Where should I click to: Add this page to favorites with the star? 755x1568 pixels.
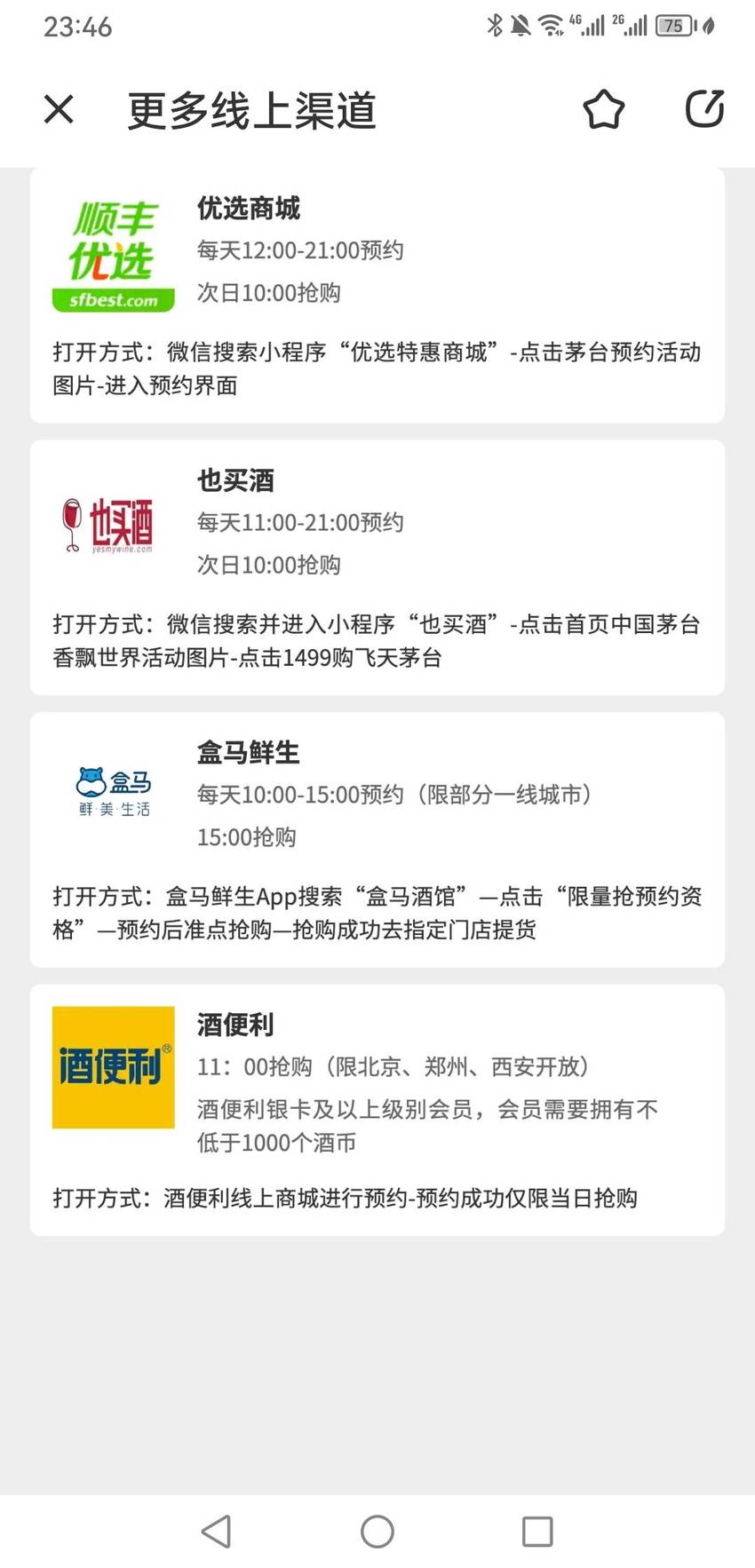tap(604, 110)
